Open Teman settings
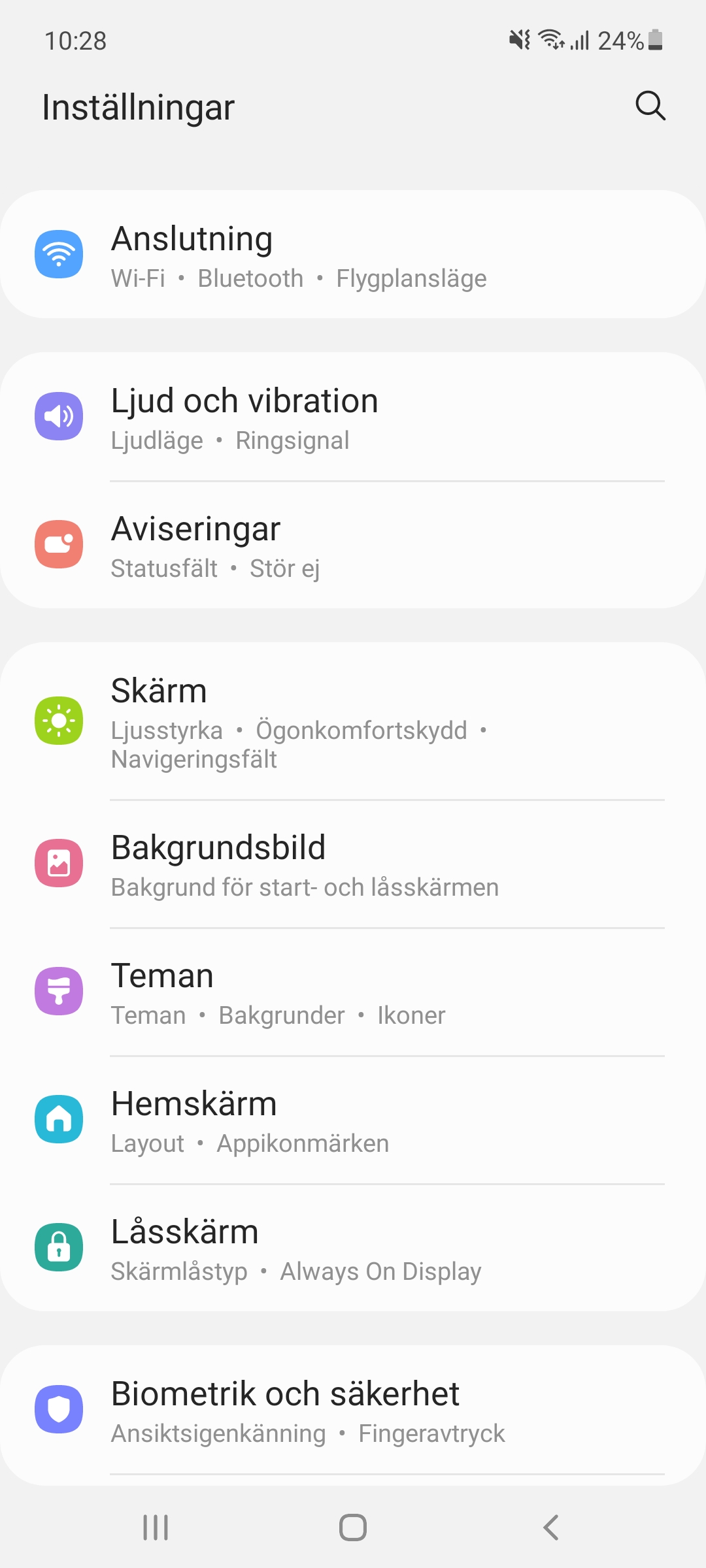 coord(353,992)
